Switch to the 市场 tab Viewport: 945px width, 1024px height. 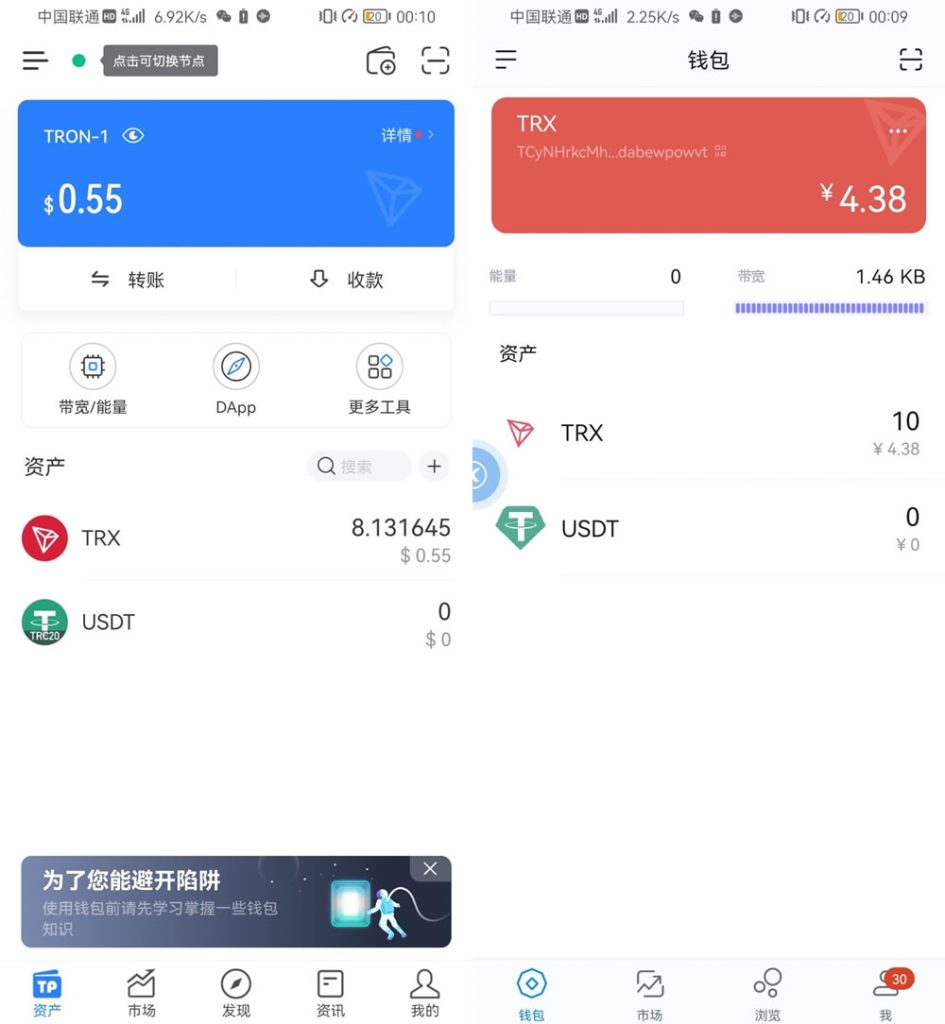141,990
